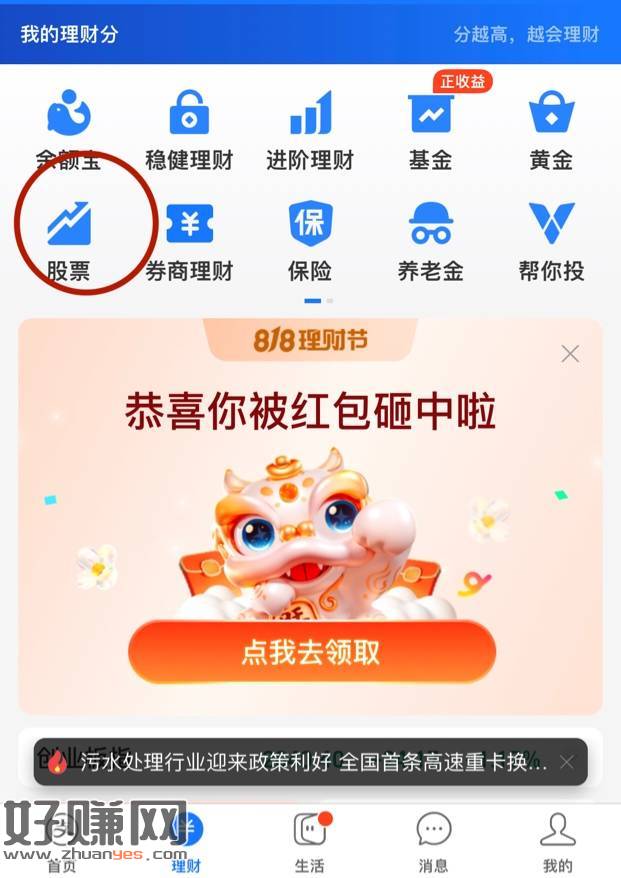Screen dimensions: 621x878
Task: Open 帮你投 advisory service
Action: [551, 240]
